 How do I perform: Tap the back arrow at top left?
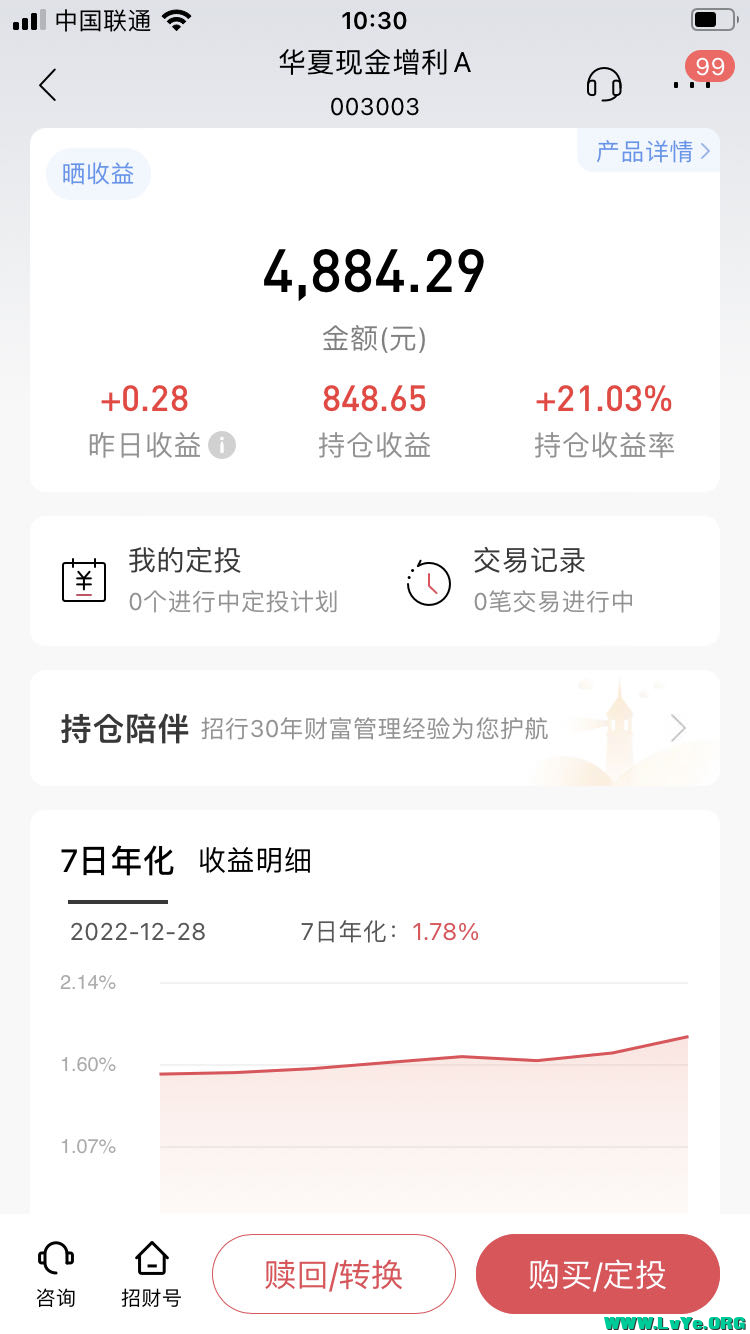[47, 85]
